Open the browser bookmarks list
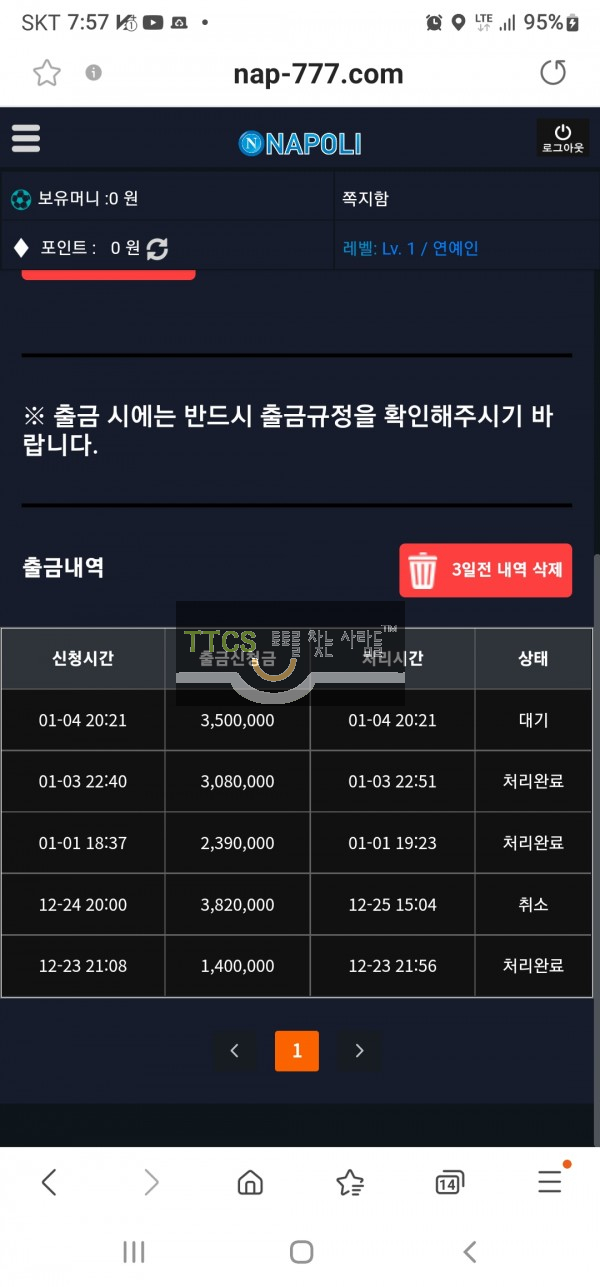Screen dimensions: 600x1287 click(350, 1183)
